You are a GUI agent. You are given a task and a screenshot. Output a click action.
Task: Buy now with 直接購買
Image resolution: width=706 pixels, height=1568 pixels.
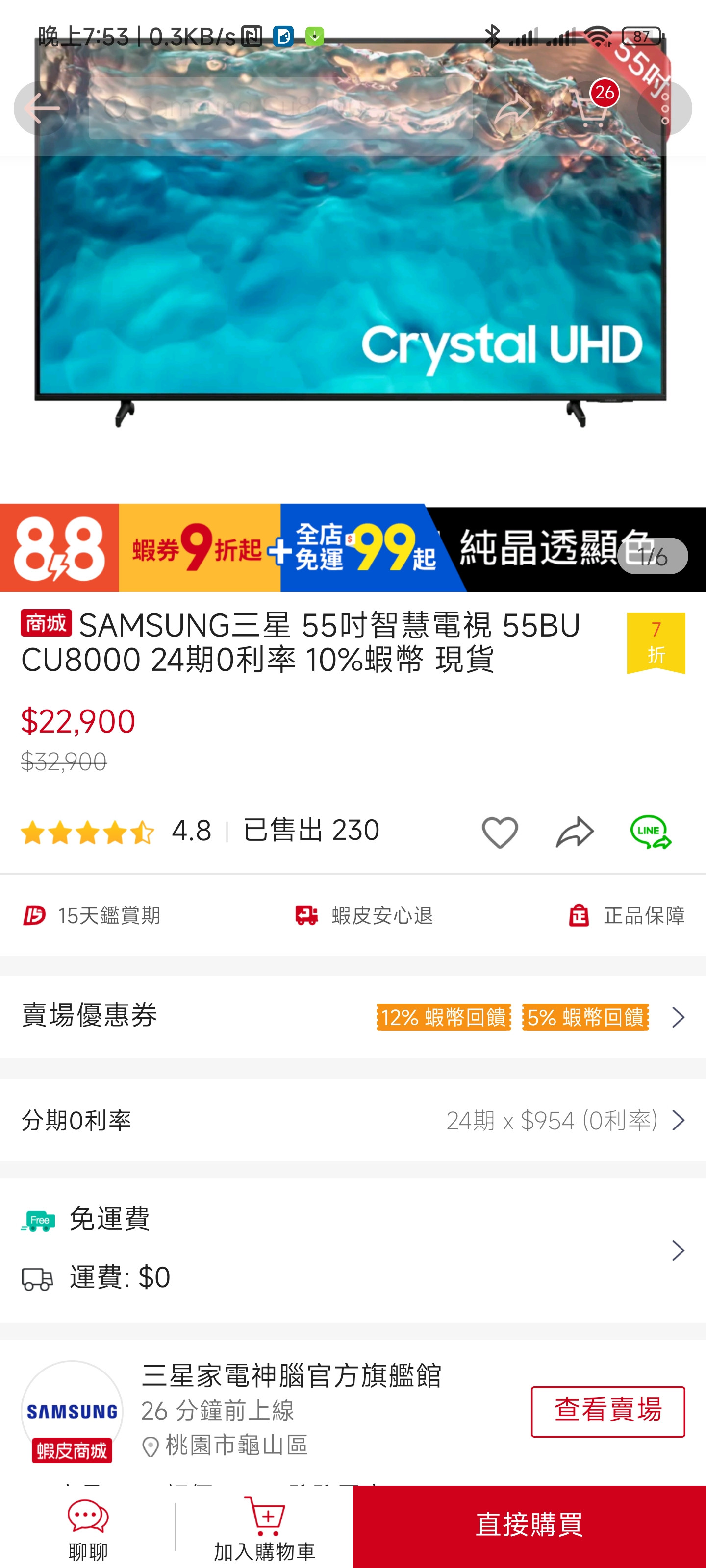[529, 1526]
